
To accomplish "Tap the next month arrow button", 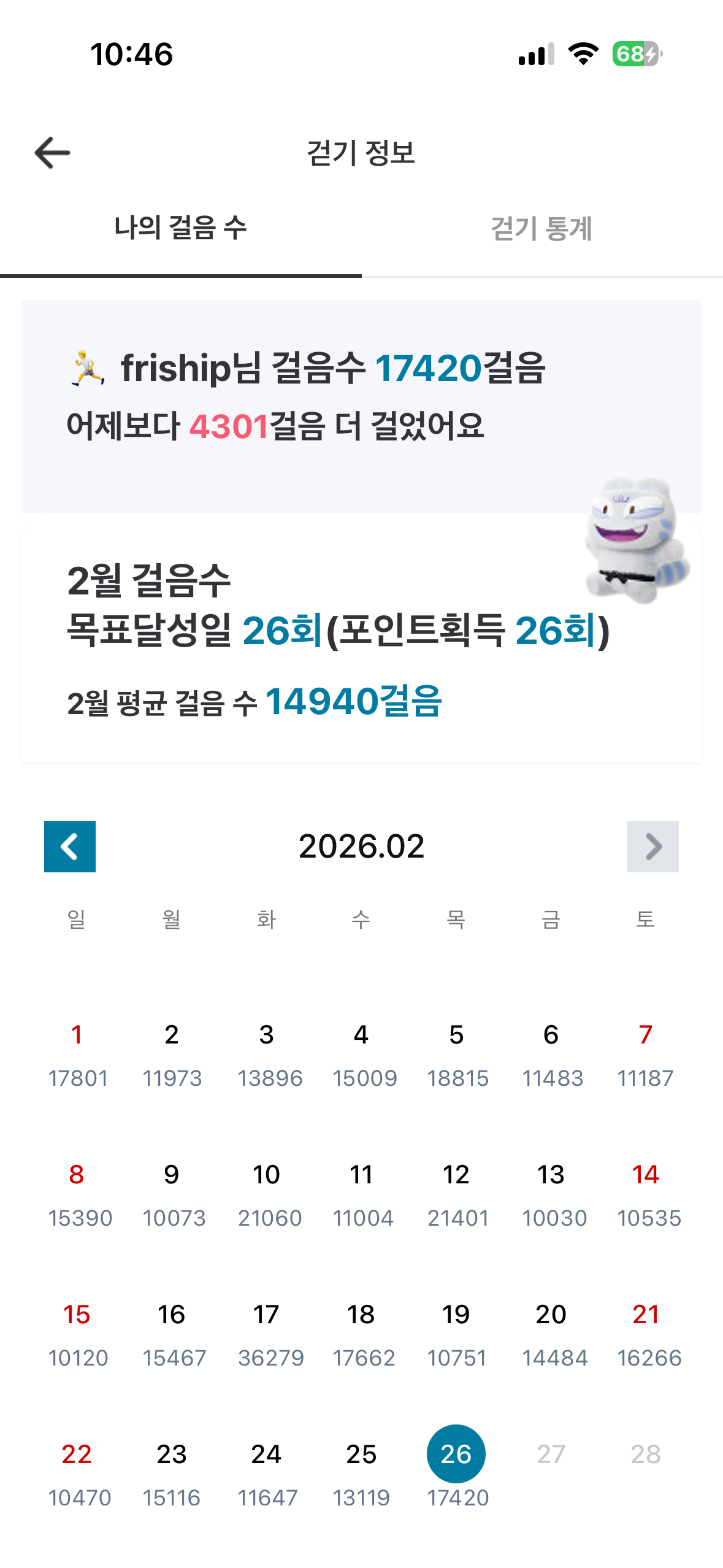I will [x=652, y=846].
